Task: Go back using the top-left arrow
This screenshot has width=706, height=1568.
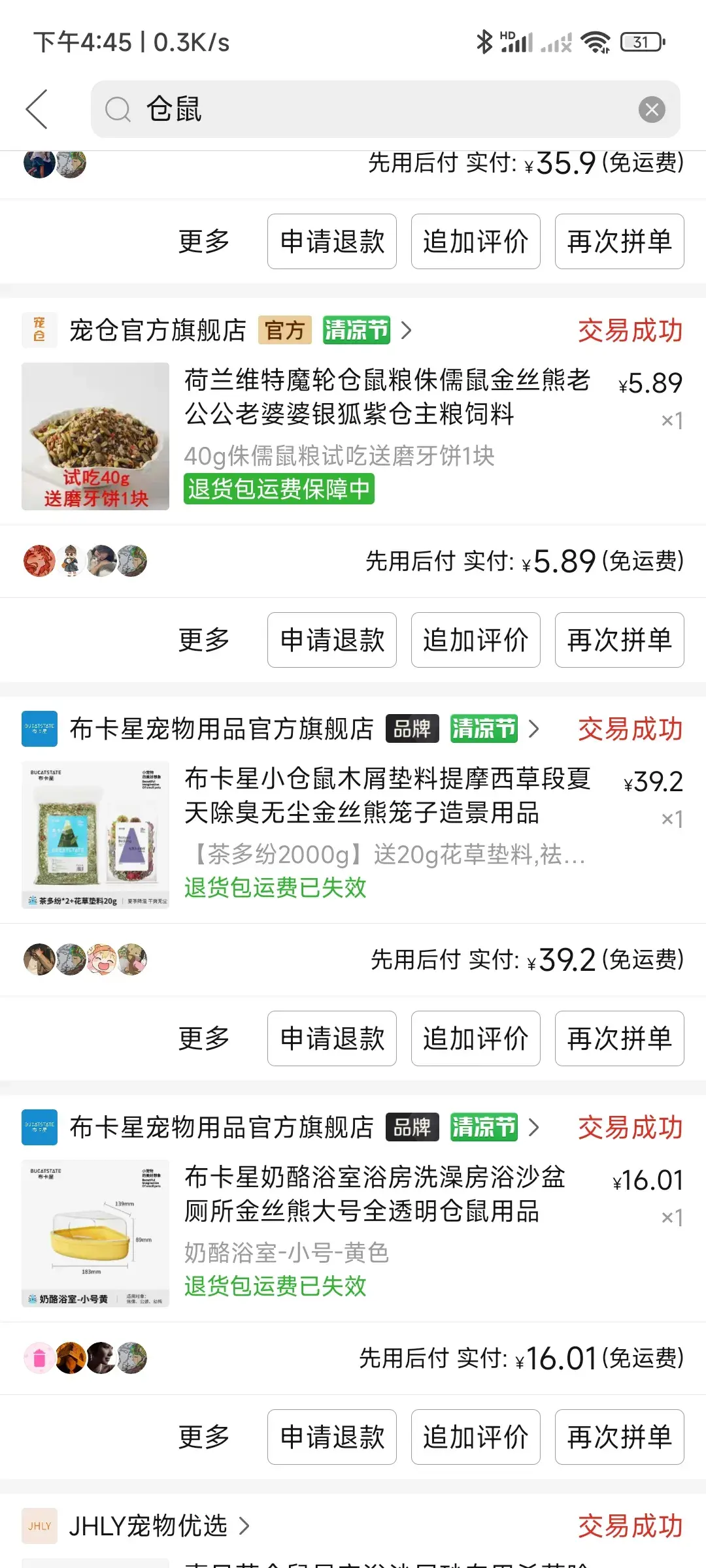Action: [x=37, y=109]
